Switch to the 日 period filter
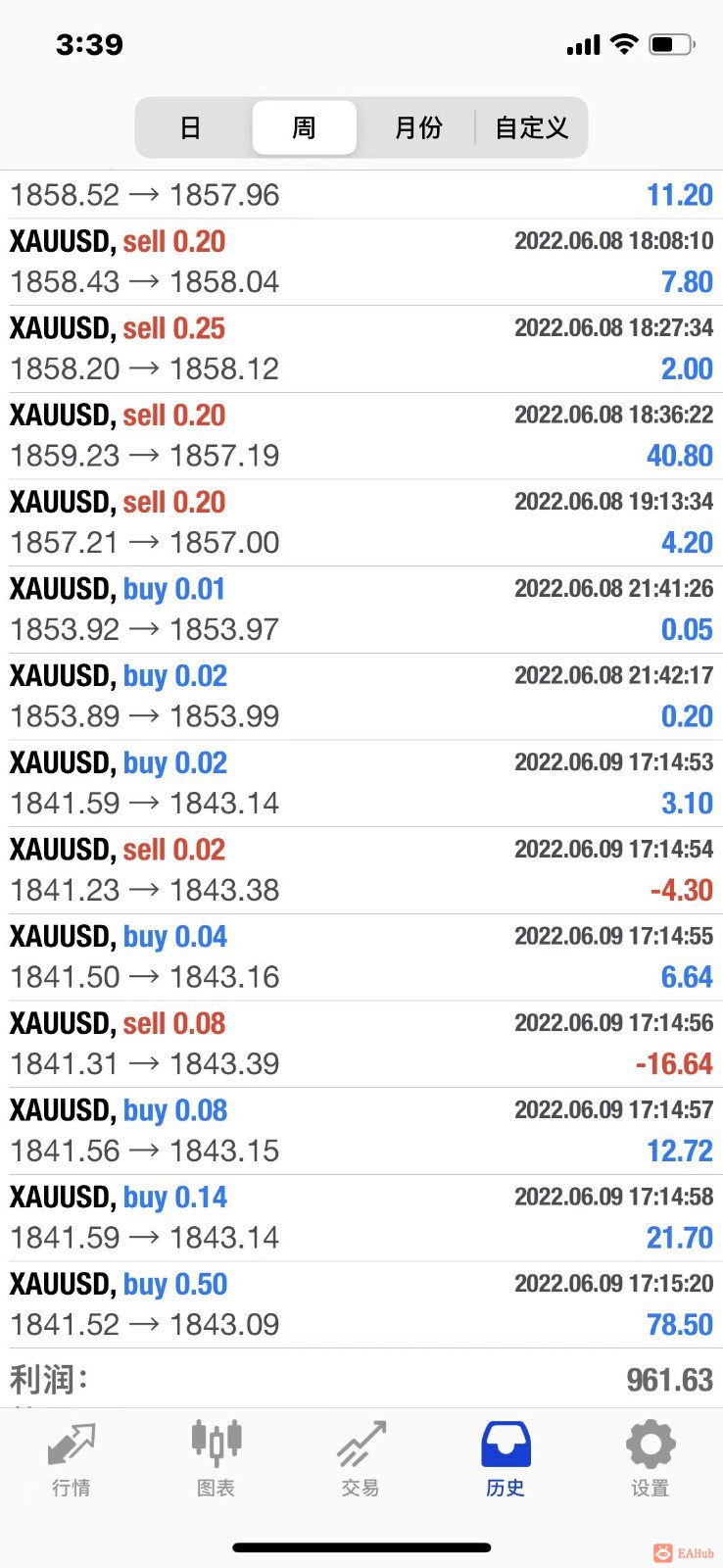This screenshot has width=723, height=1568. [x=191, y=127]
